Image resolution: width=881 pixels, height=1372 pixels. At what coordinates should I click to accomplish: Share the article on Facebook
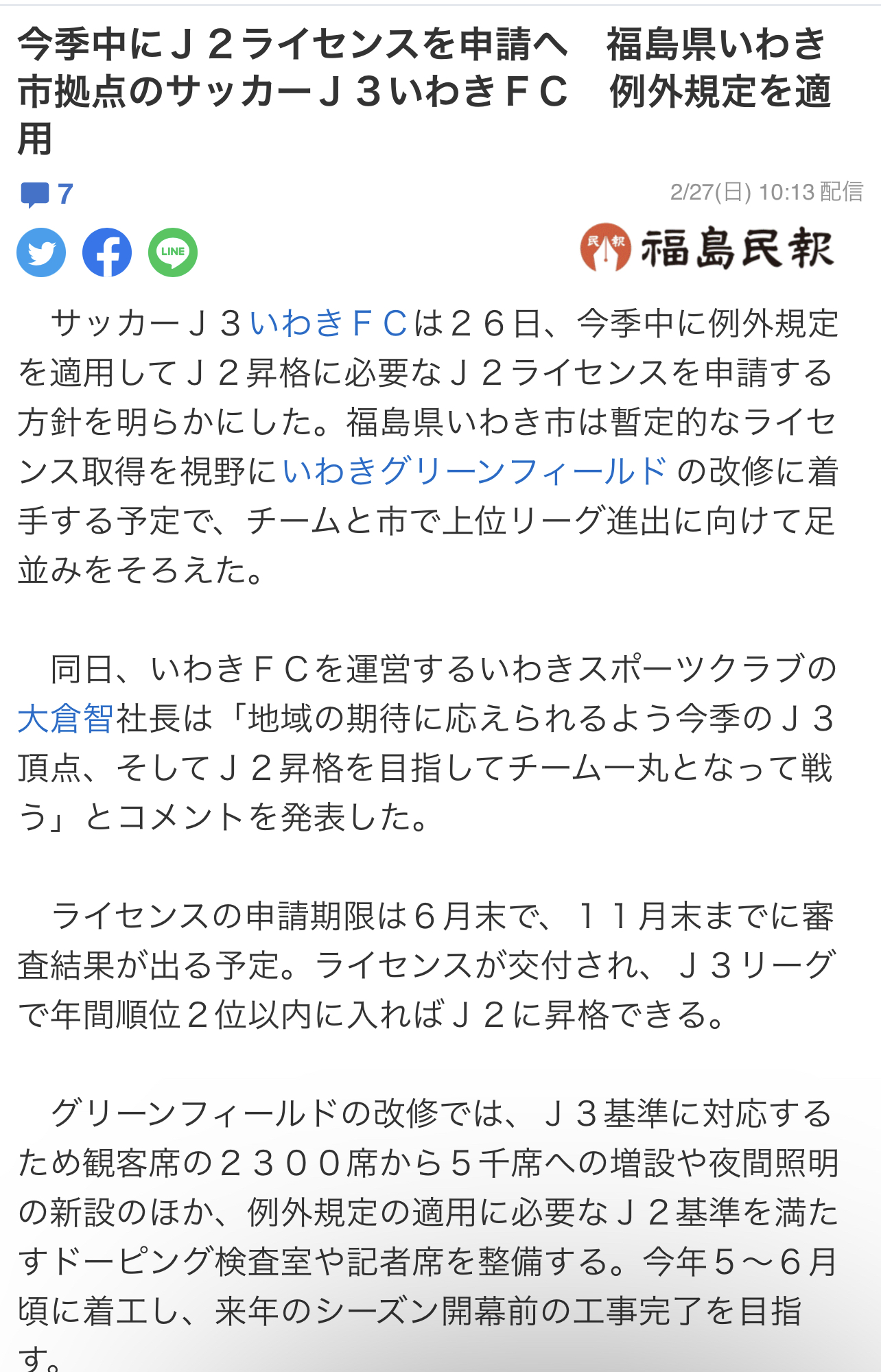point(107,252)
